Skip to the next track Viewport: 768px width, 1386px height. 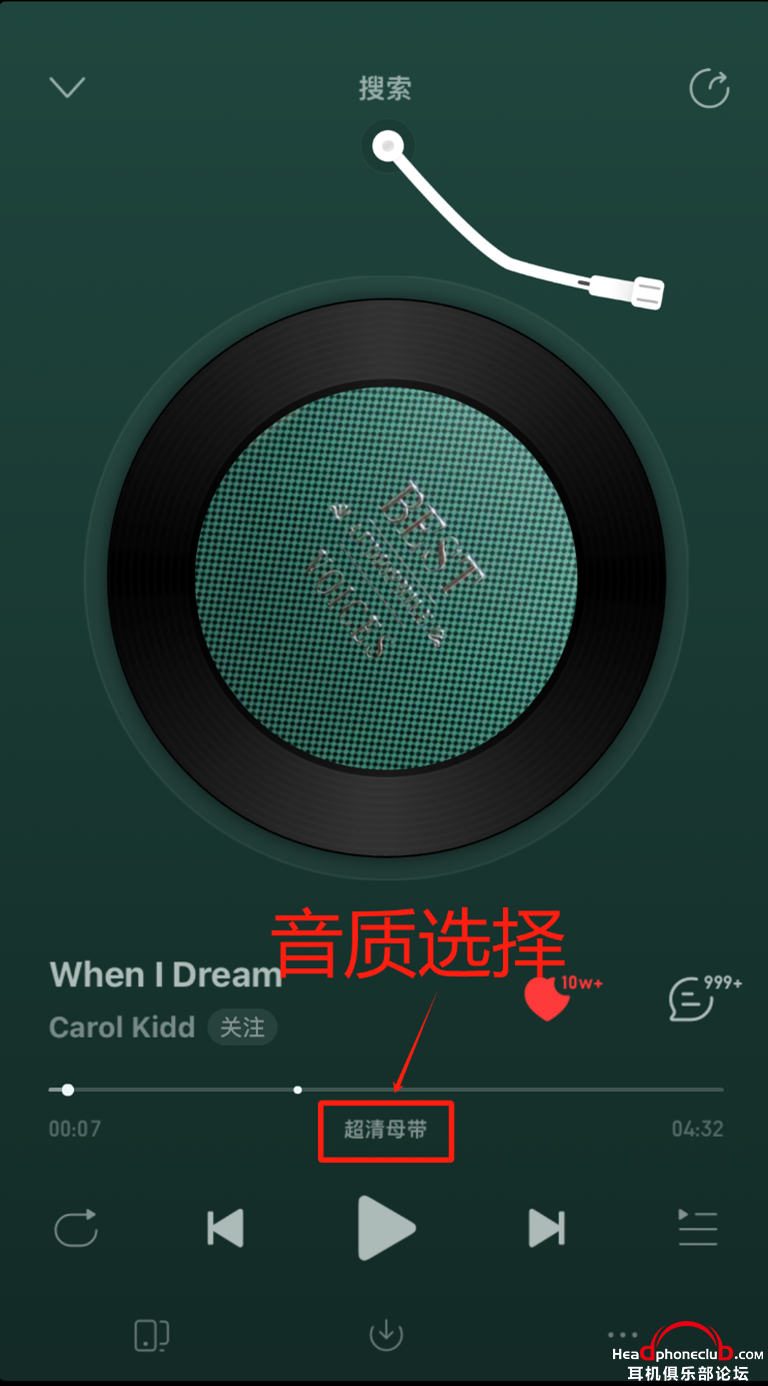546,1228
